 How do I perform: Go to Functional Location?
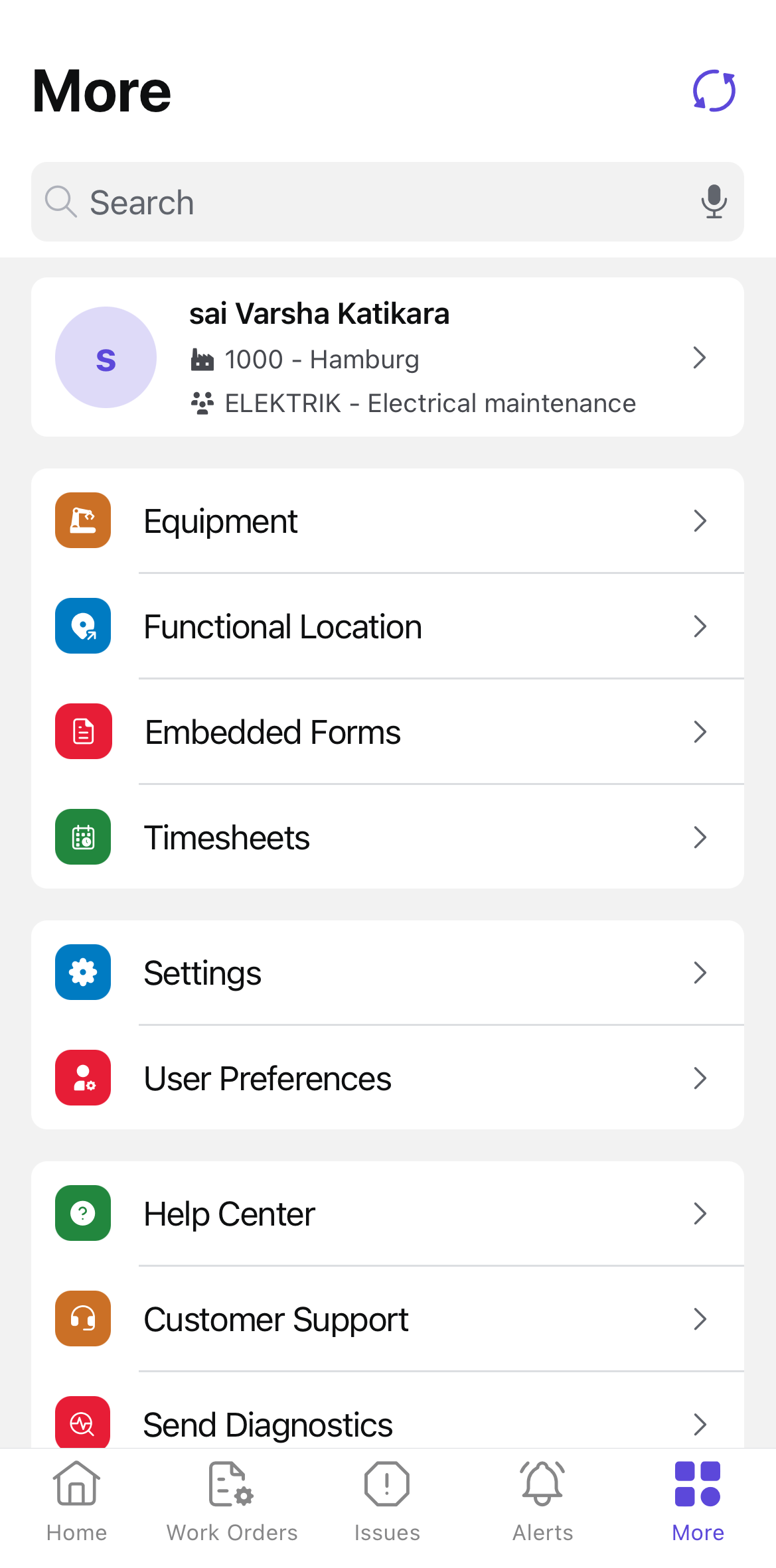coord(388,626)
